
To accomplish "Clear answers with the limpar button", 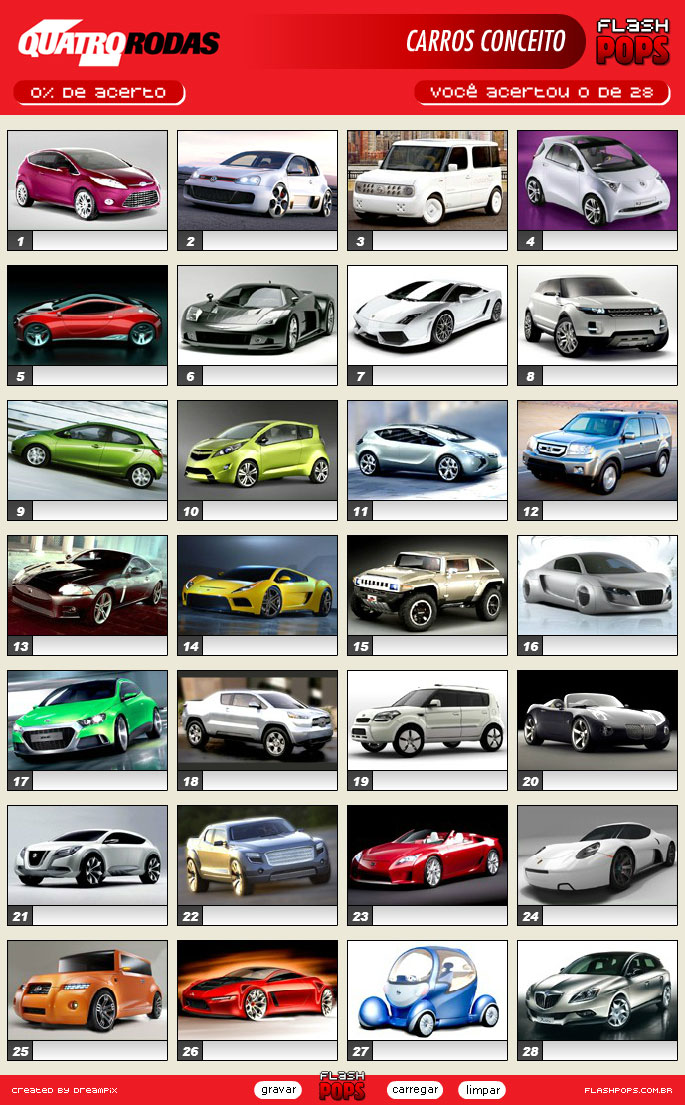I will (482, 1090).
